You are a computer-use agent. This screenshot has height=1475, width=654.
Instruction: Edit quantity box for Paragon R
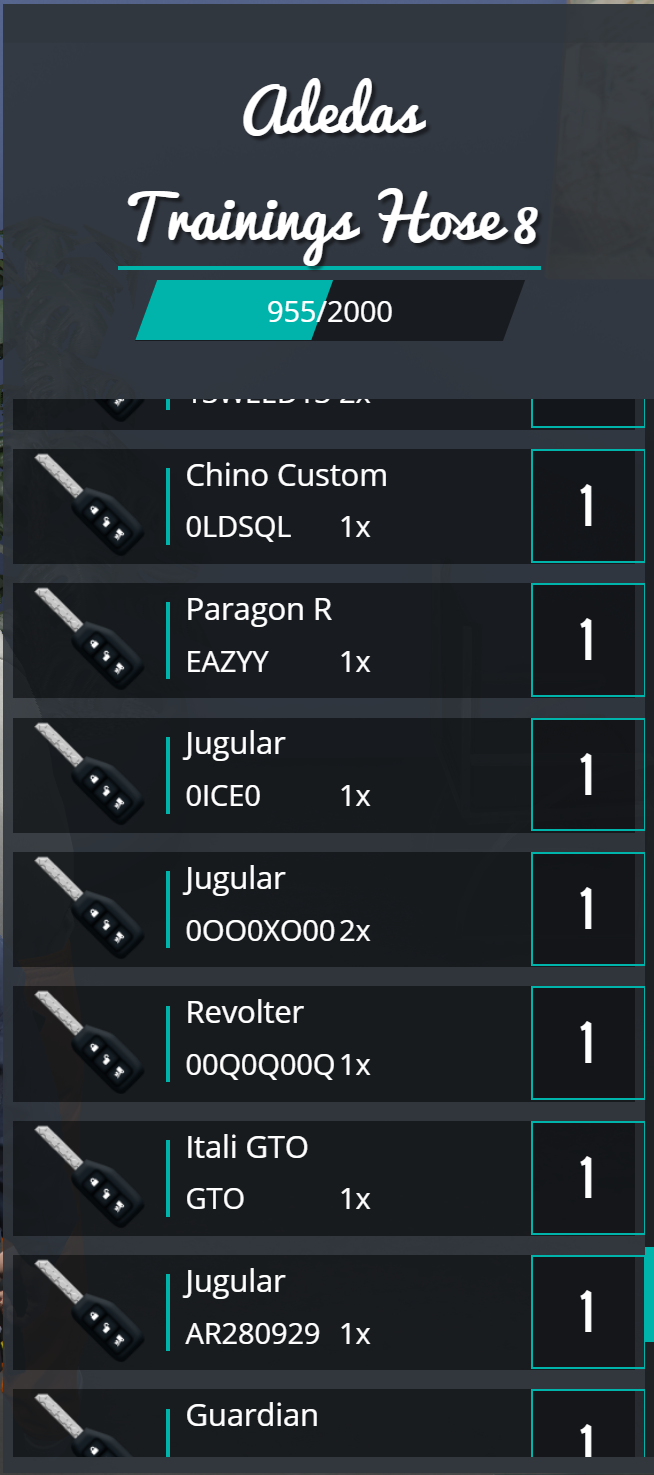pos(588,640)
